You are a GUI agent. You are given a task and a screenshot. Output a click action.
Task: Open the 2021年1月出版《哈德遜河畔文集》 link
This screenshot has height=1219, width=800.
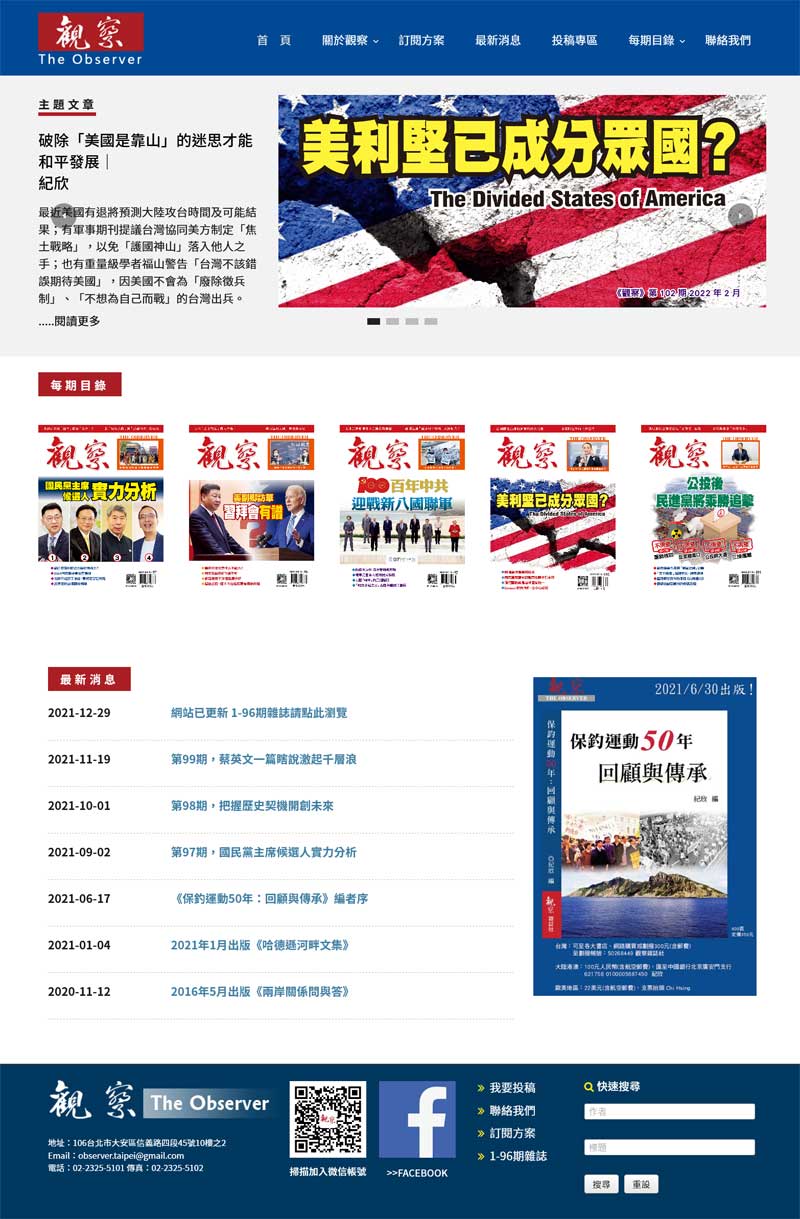click(x=260, y=945)
